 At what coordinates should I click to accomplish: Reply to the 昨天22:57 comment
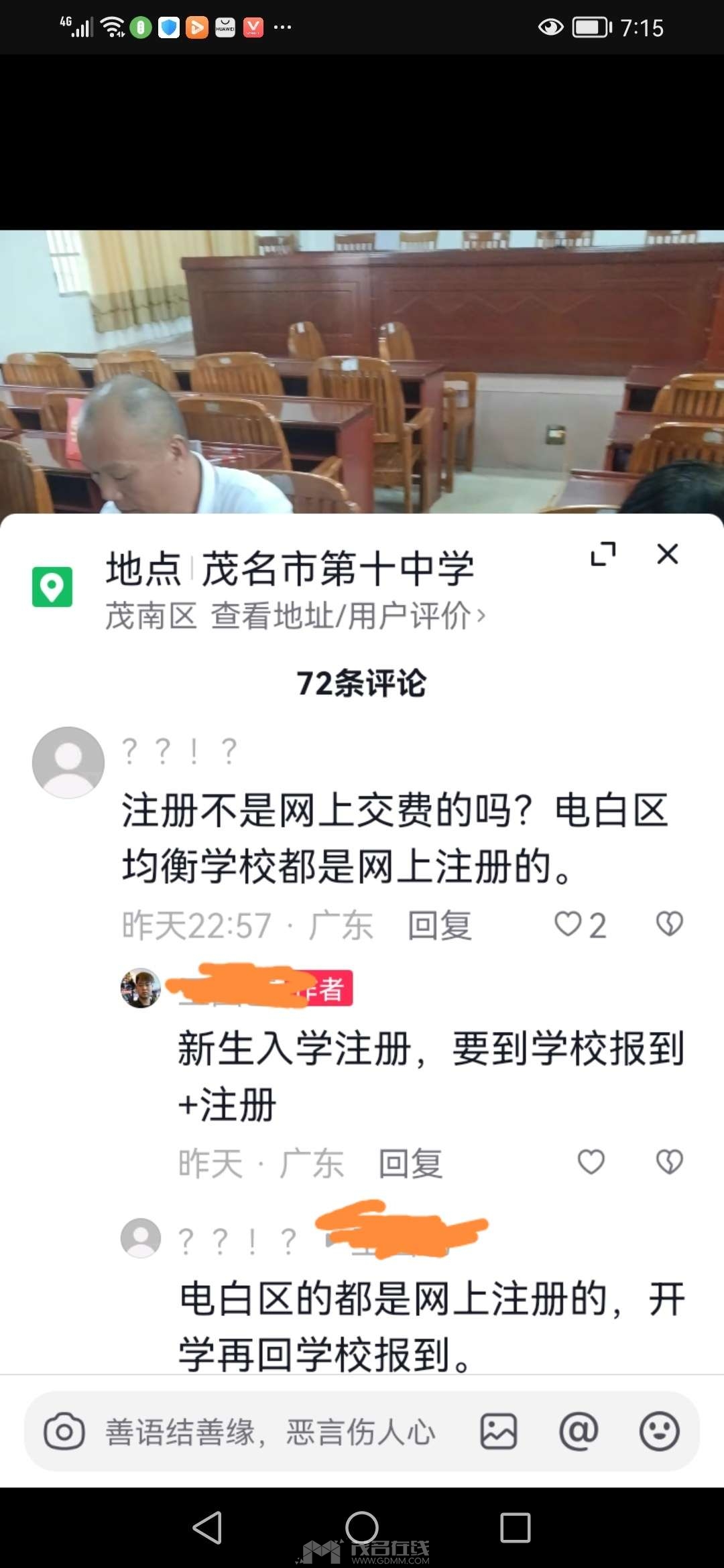440,925
